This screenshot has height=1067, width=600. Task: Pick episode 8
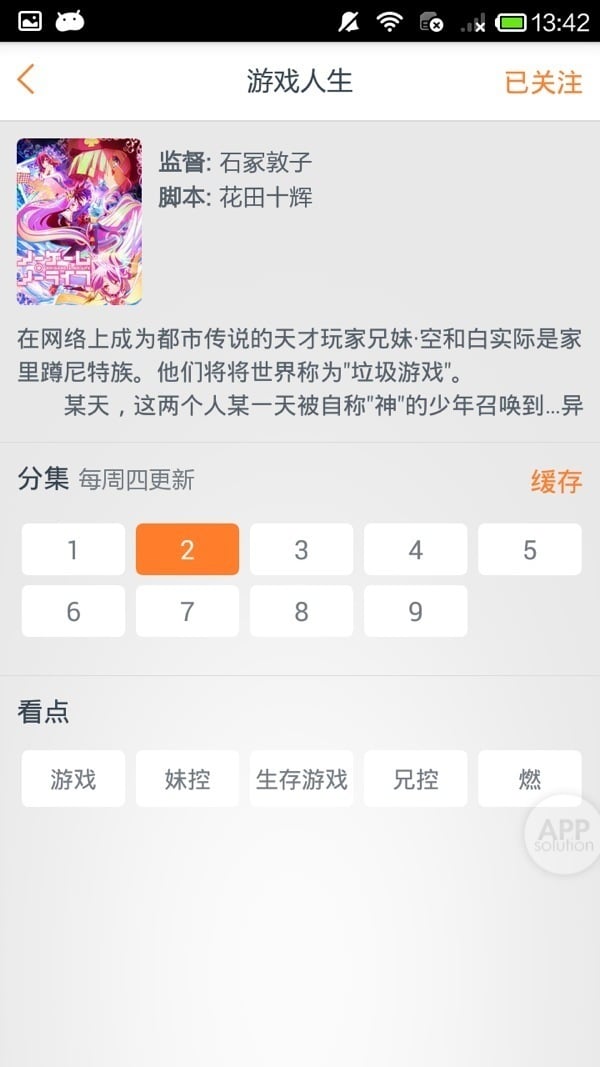[x=301, y=611]
